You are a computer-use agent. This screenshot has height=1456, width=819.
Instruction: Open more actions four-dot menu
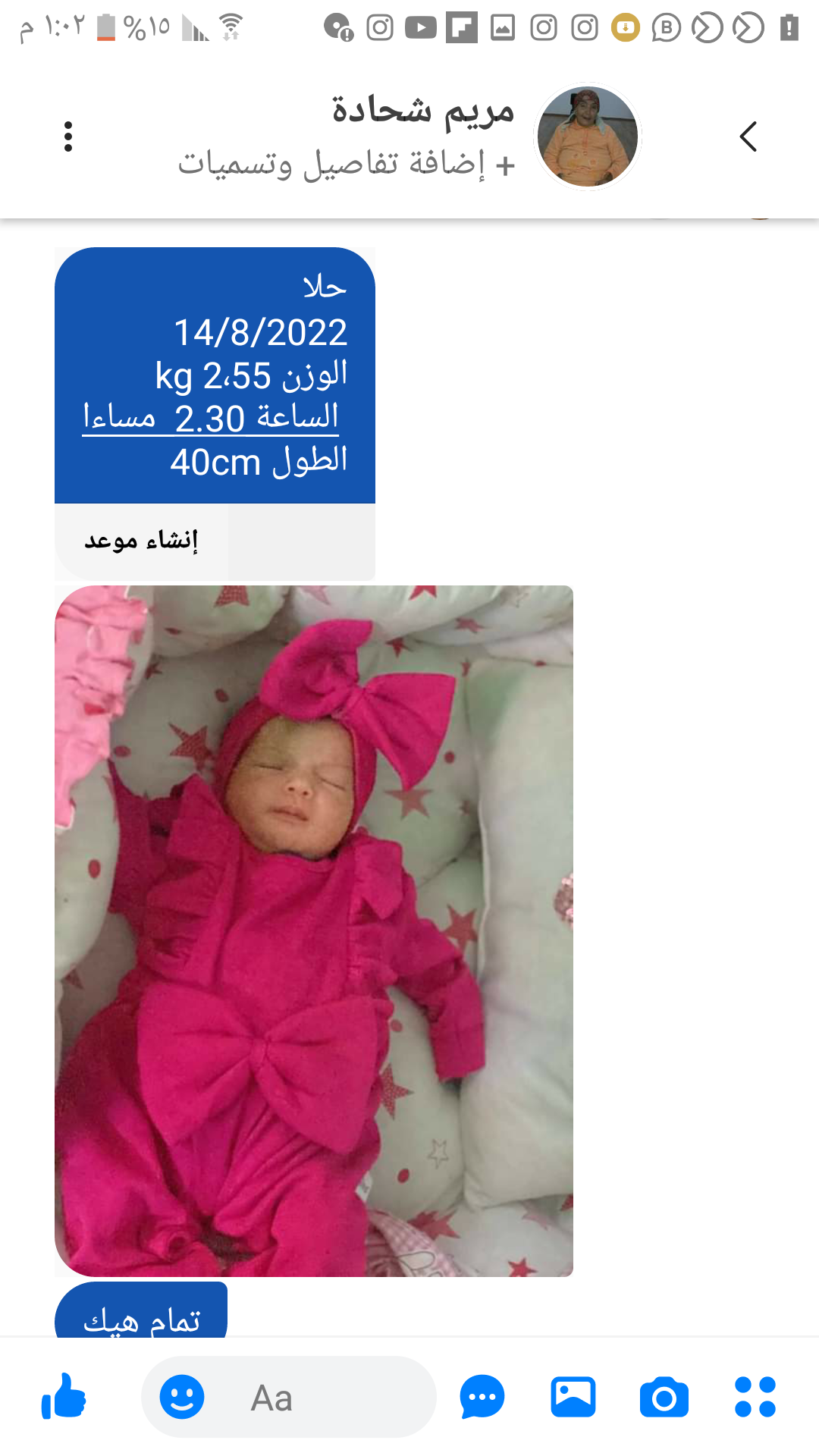tap(755, 1397)
